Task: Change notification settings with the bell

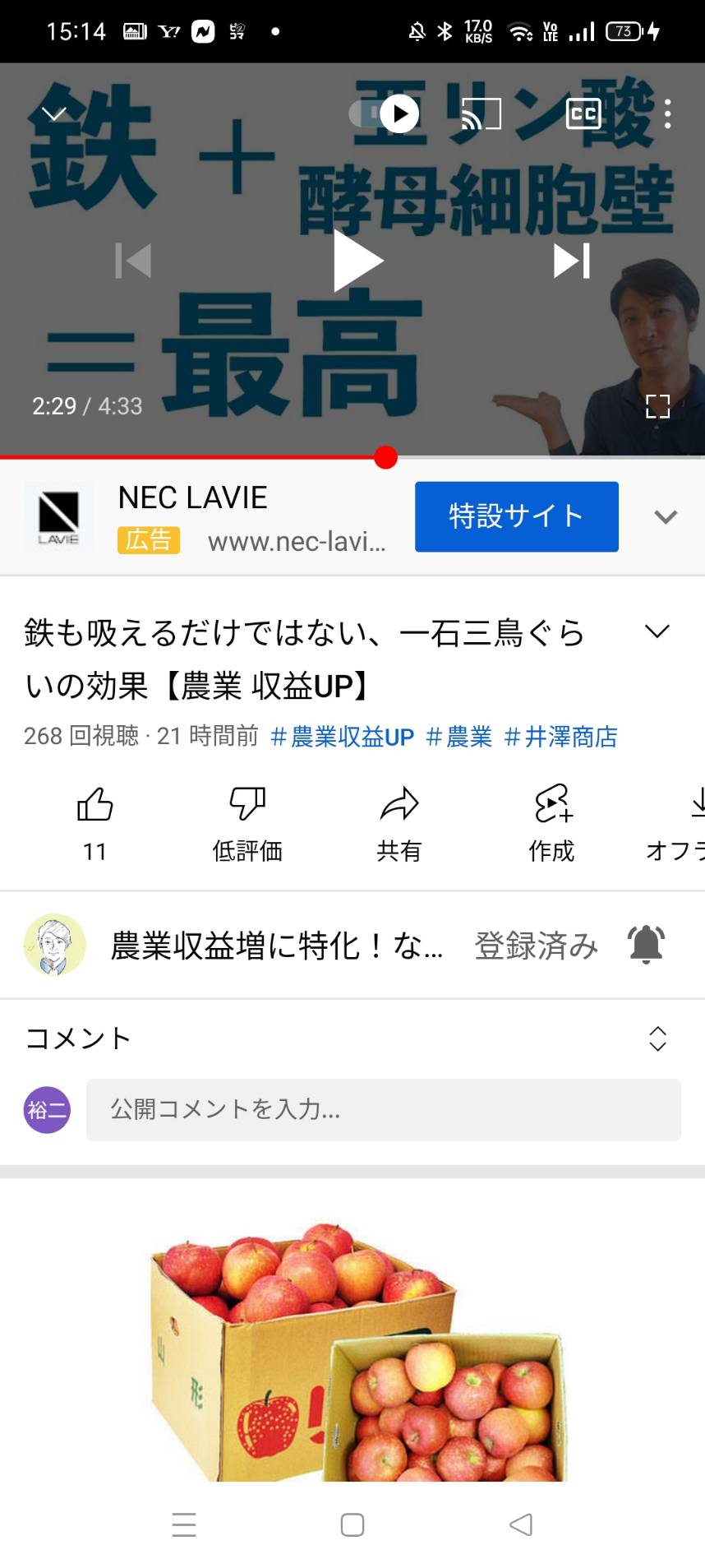Action: coord(647,944)
